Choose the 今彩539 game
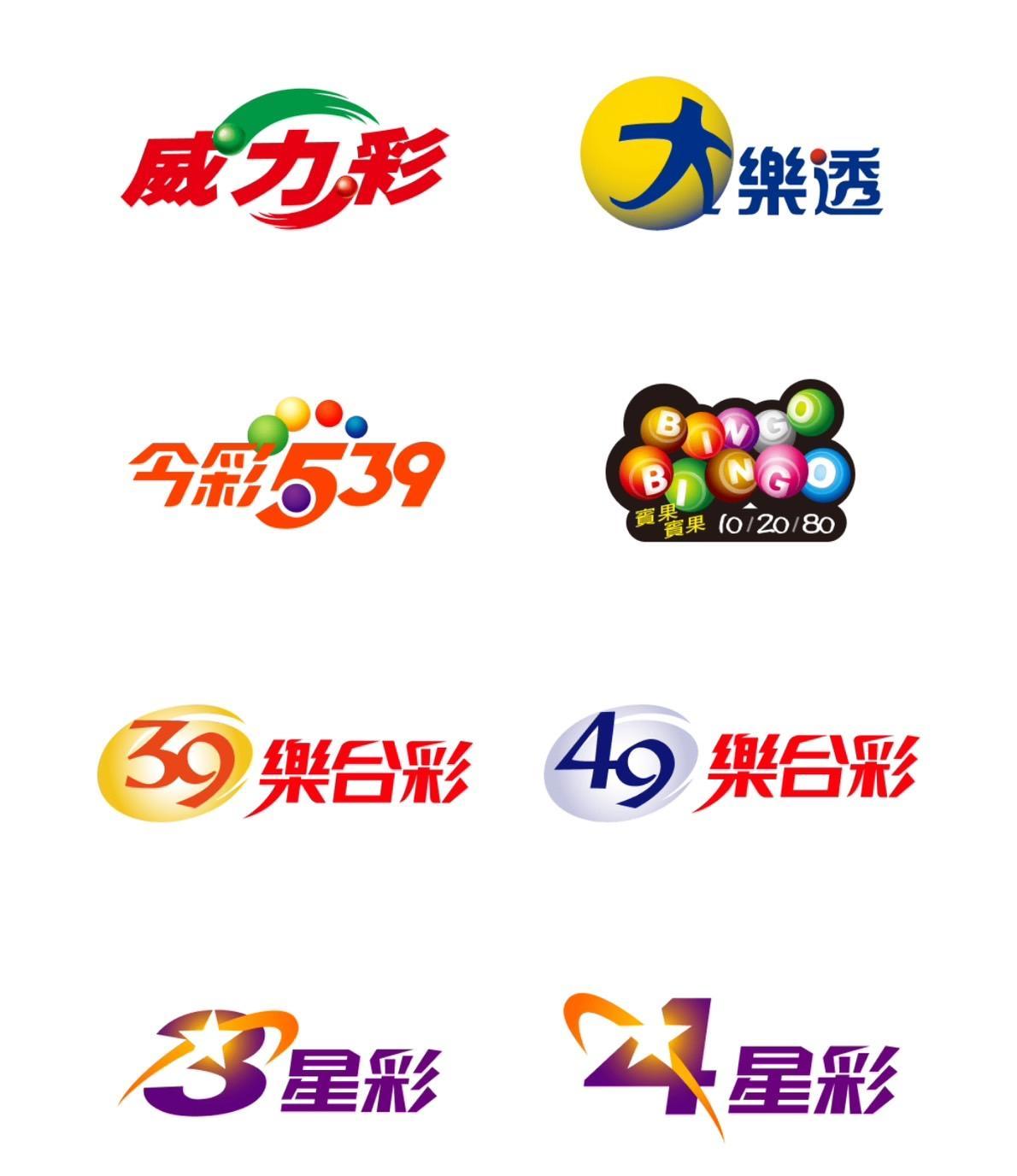 (288, 465)
